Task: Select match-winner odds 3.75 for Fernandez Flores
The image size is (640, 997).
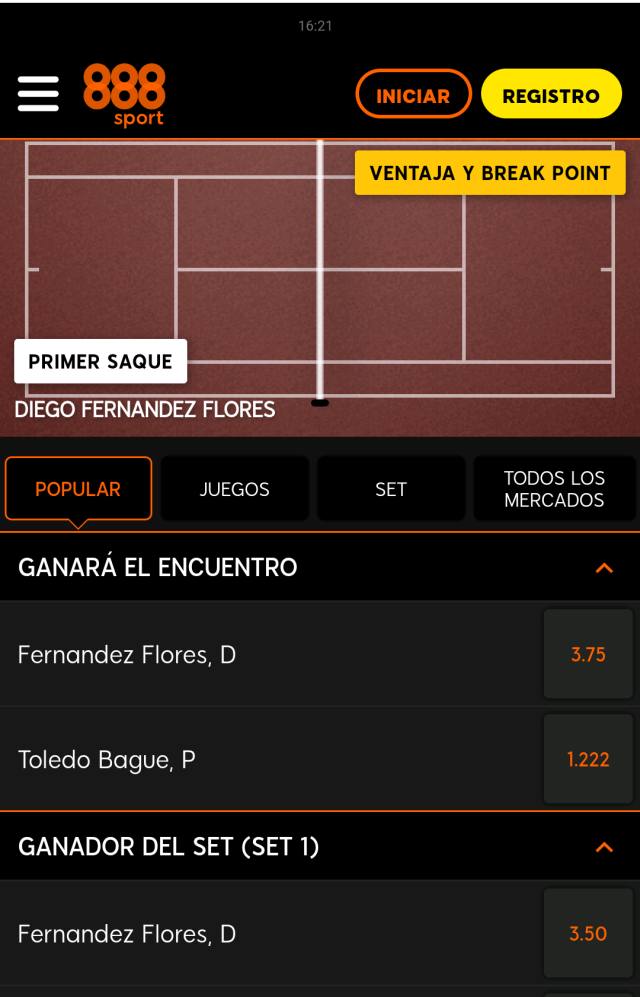Action: pos(588,655)
